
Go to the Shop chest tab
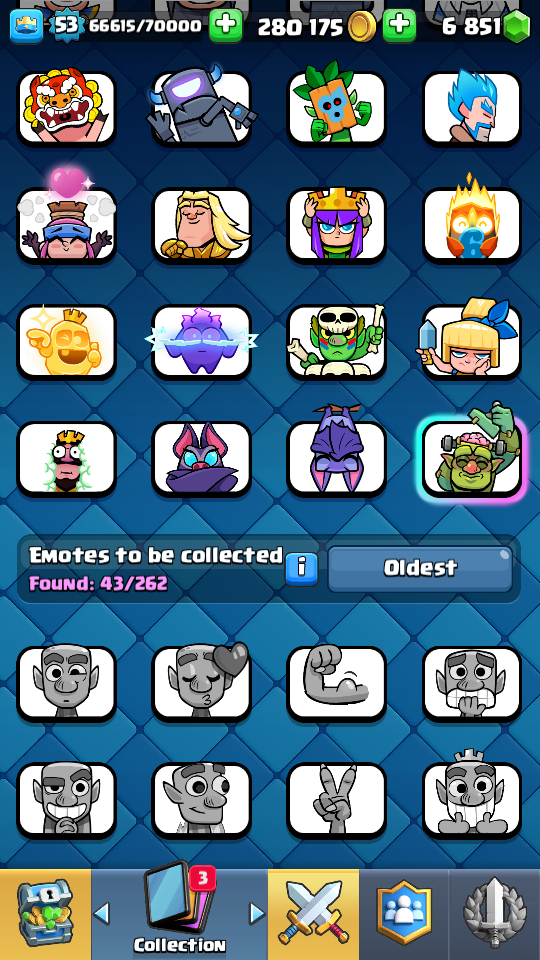45,914
